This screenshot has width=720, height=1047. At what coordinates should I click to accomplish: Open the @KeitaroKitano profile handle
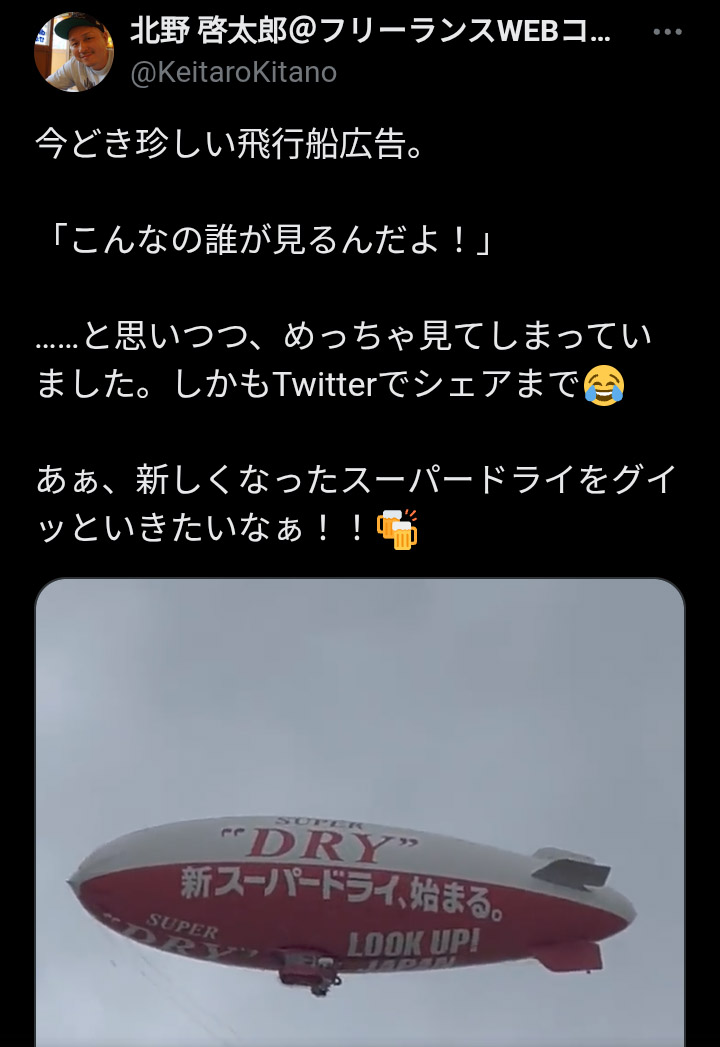[x=233, y=73]
